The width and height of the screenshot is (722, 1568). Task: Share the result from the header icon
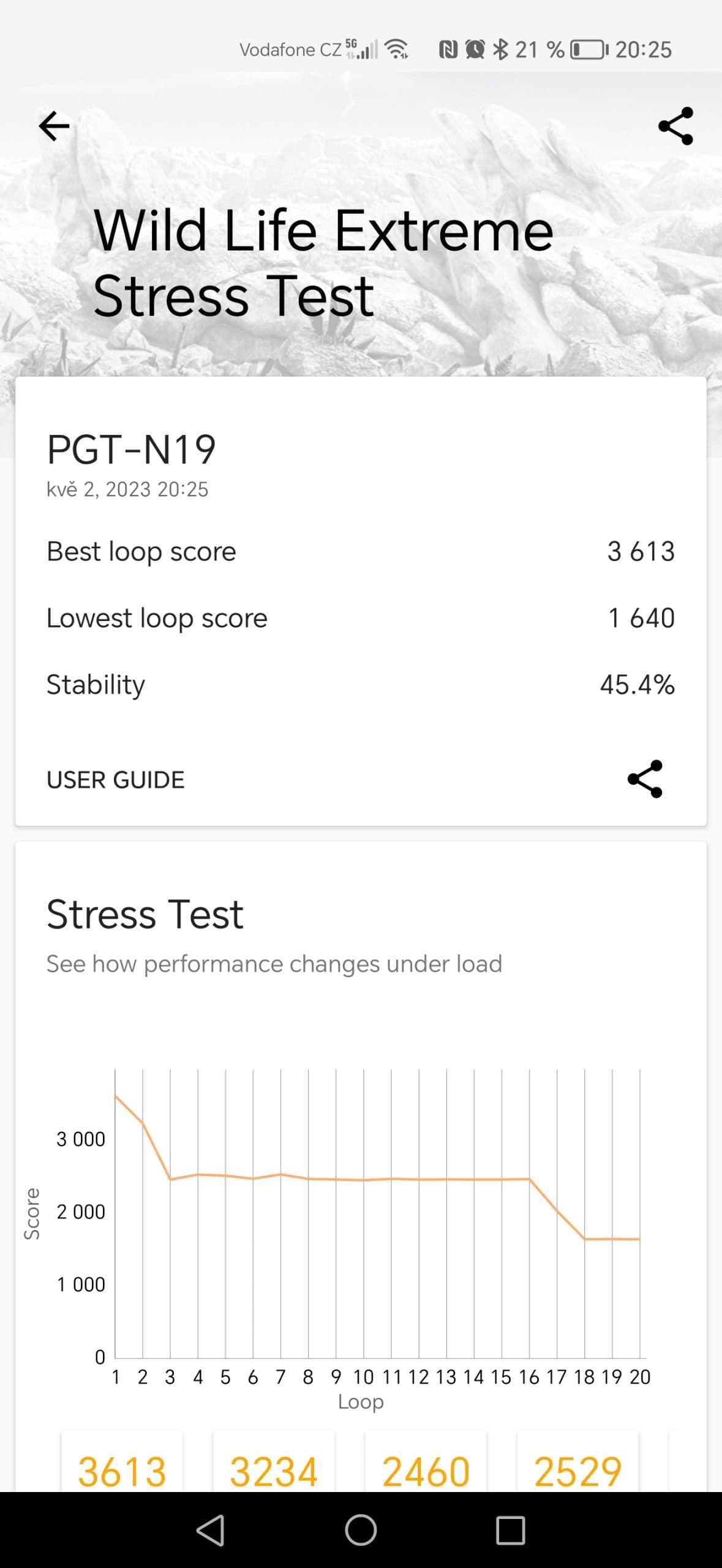tap(675, 126)
